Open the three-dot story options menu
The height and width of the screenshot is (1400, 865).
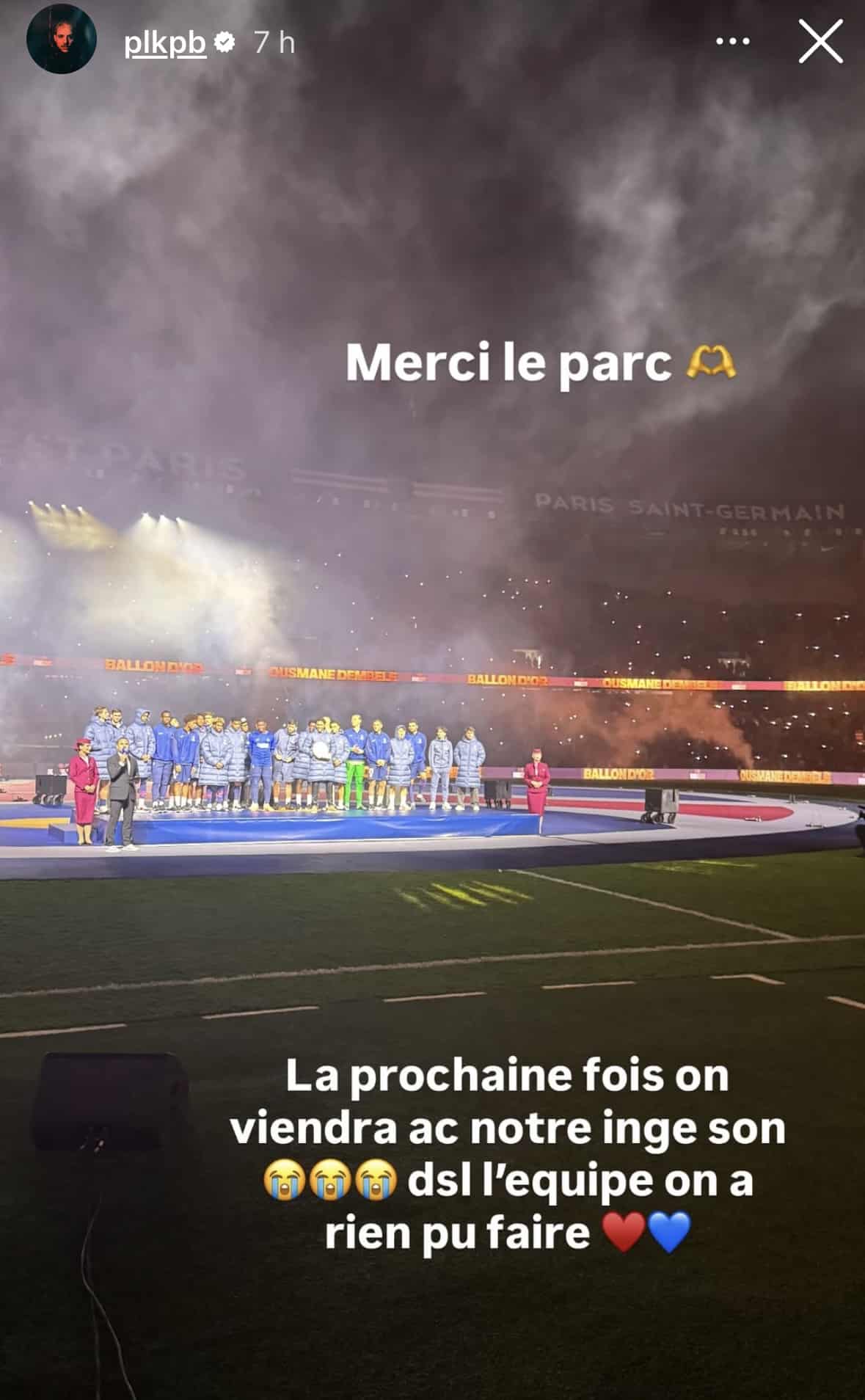[732, 42]
